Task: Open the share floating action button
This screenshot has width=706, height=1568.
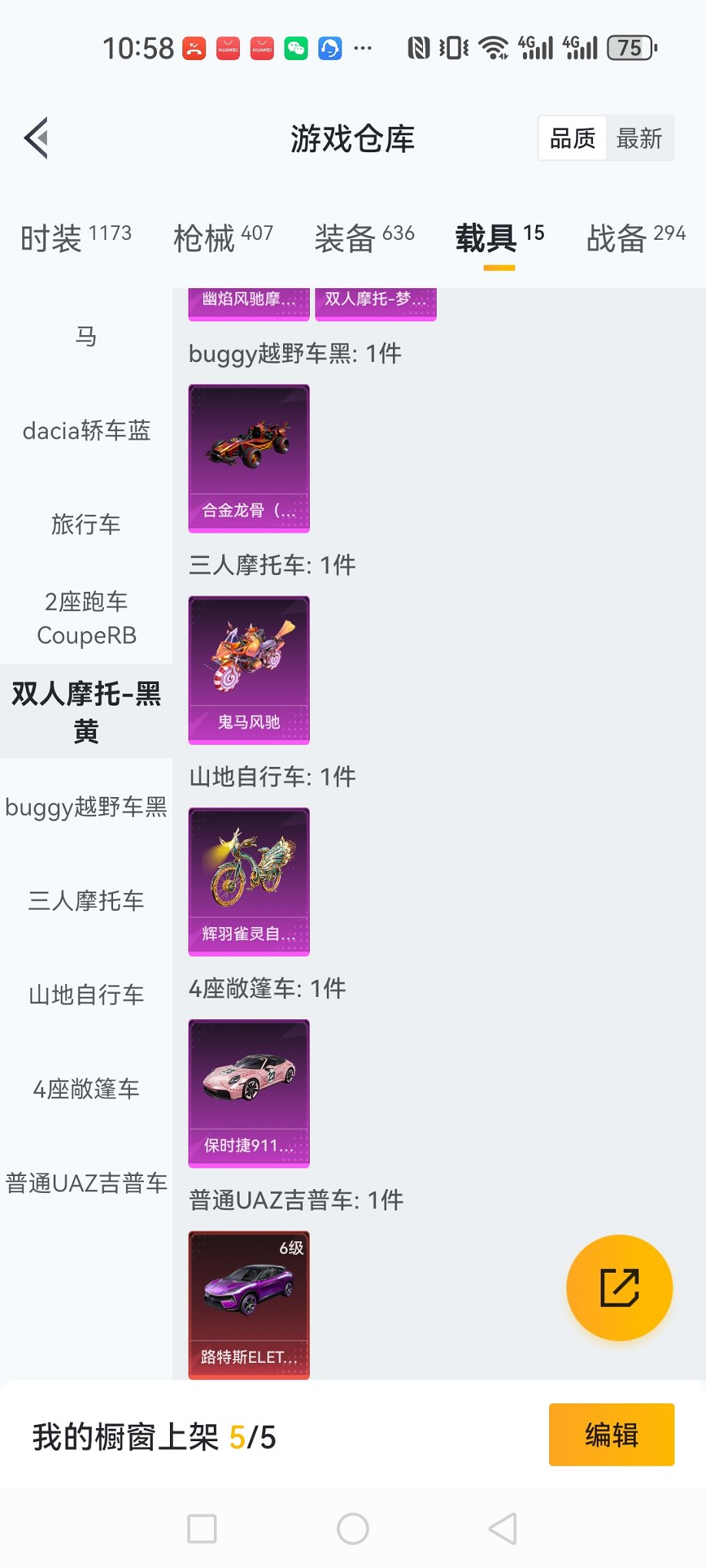Action: tap(619, 1288)
